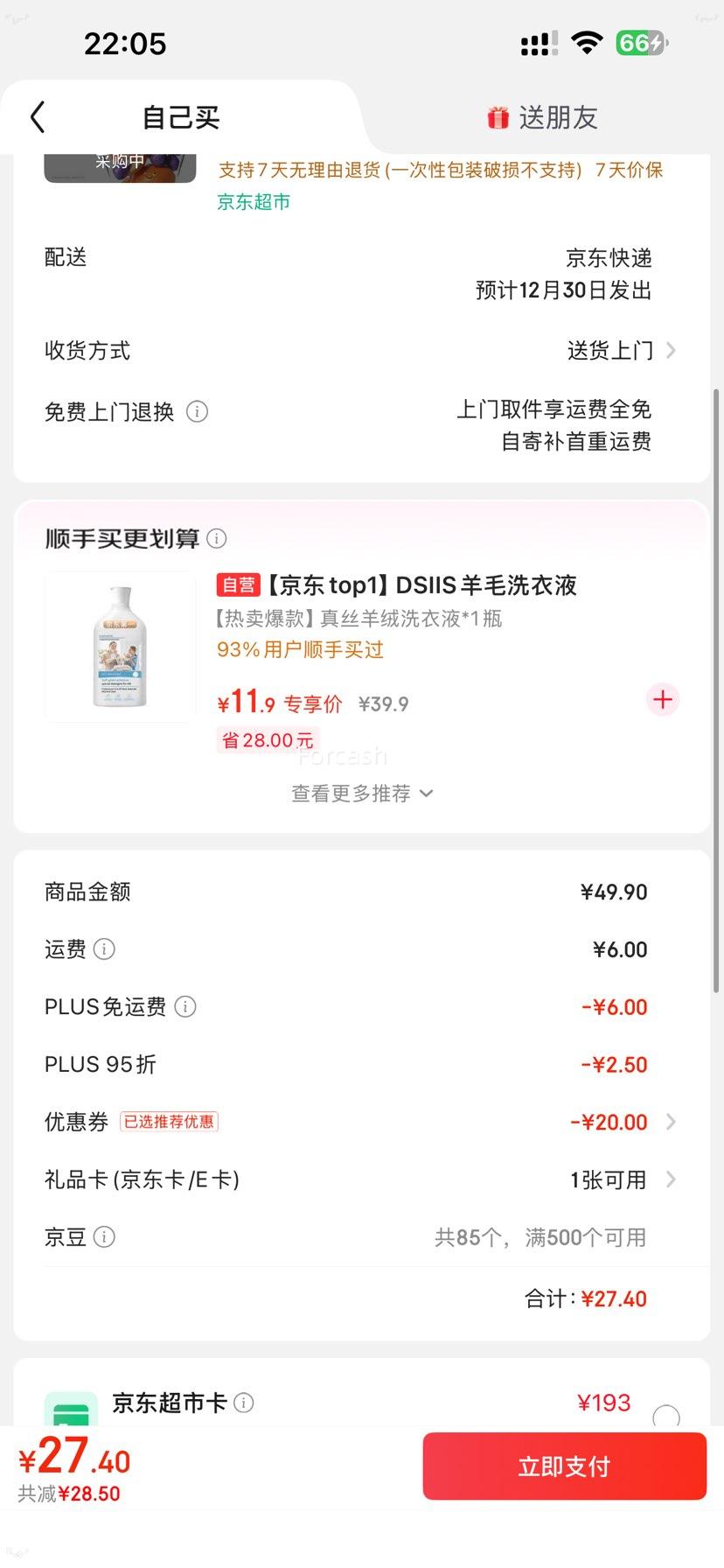Tap the laundry detergent product thumbnail

click(119, 644)
